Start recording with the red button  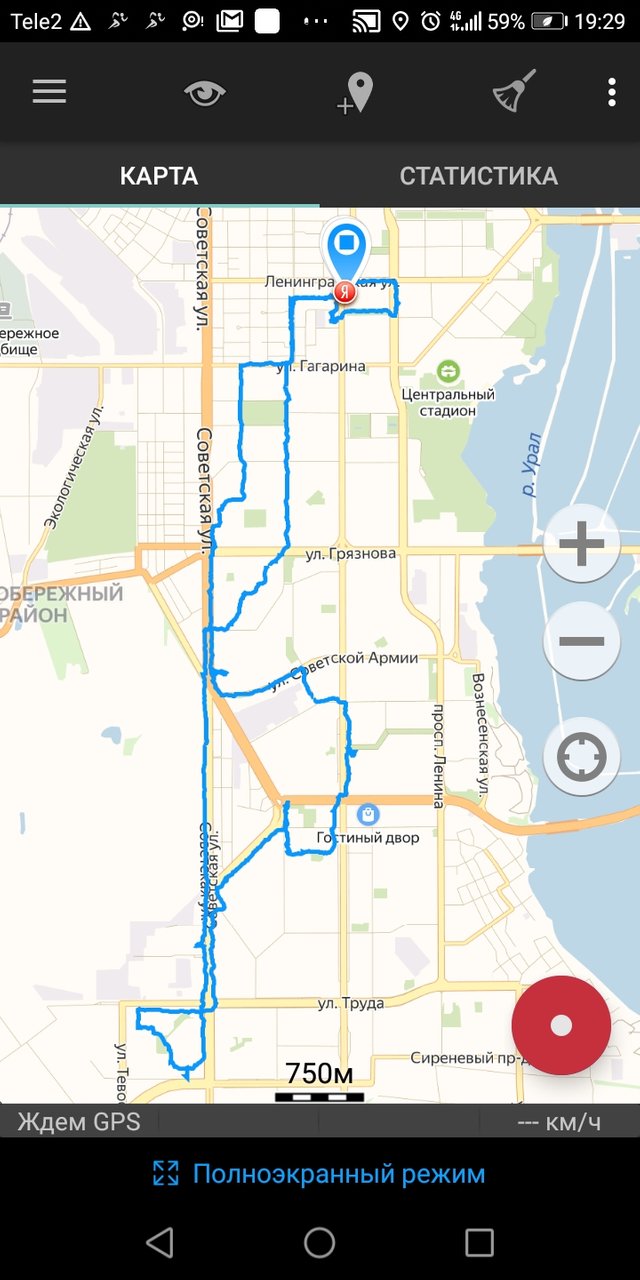(x=561, y=1025)
